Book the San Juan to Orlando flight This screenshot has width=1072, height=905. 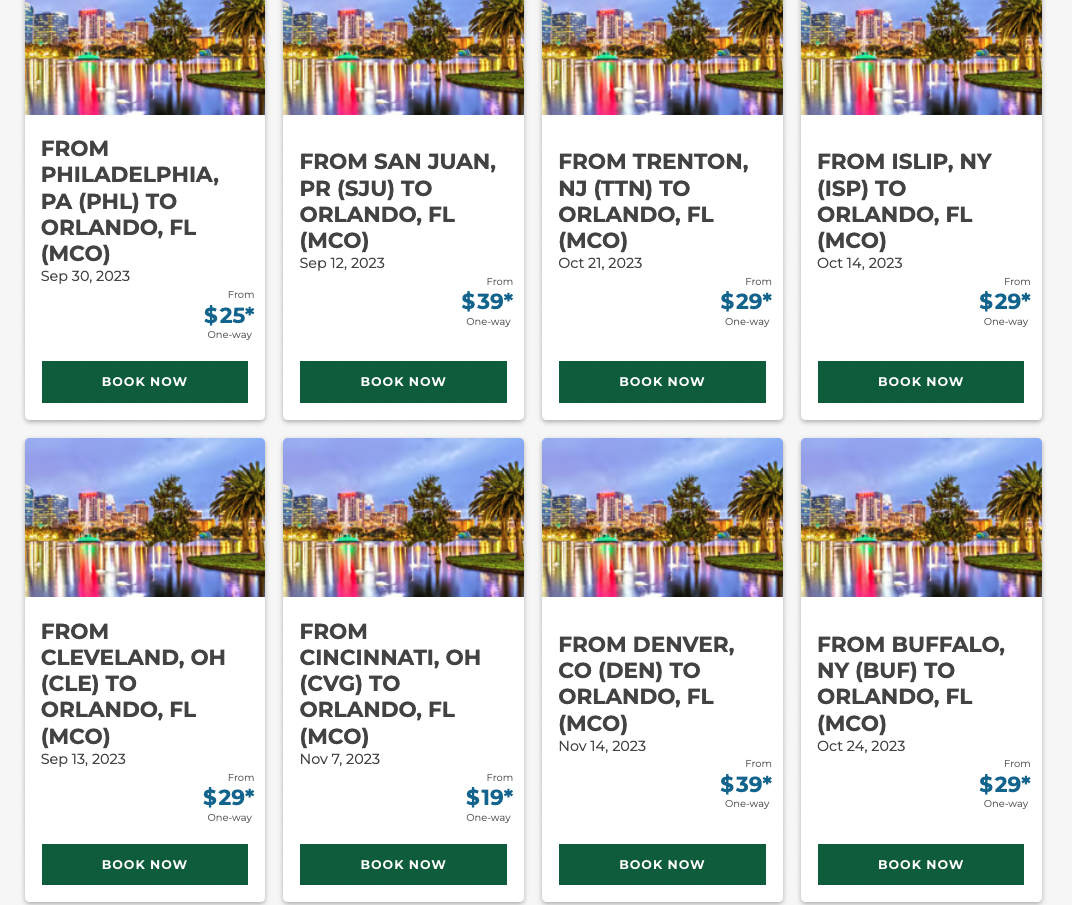[x=403, y=382]
